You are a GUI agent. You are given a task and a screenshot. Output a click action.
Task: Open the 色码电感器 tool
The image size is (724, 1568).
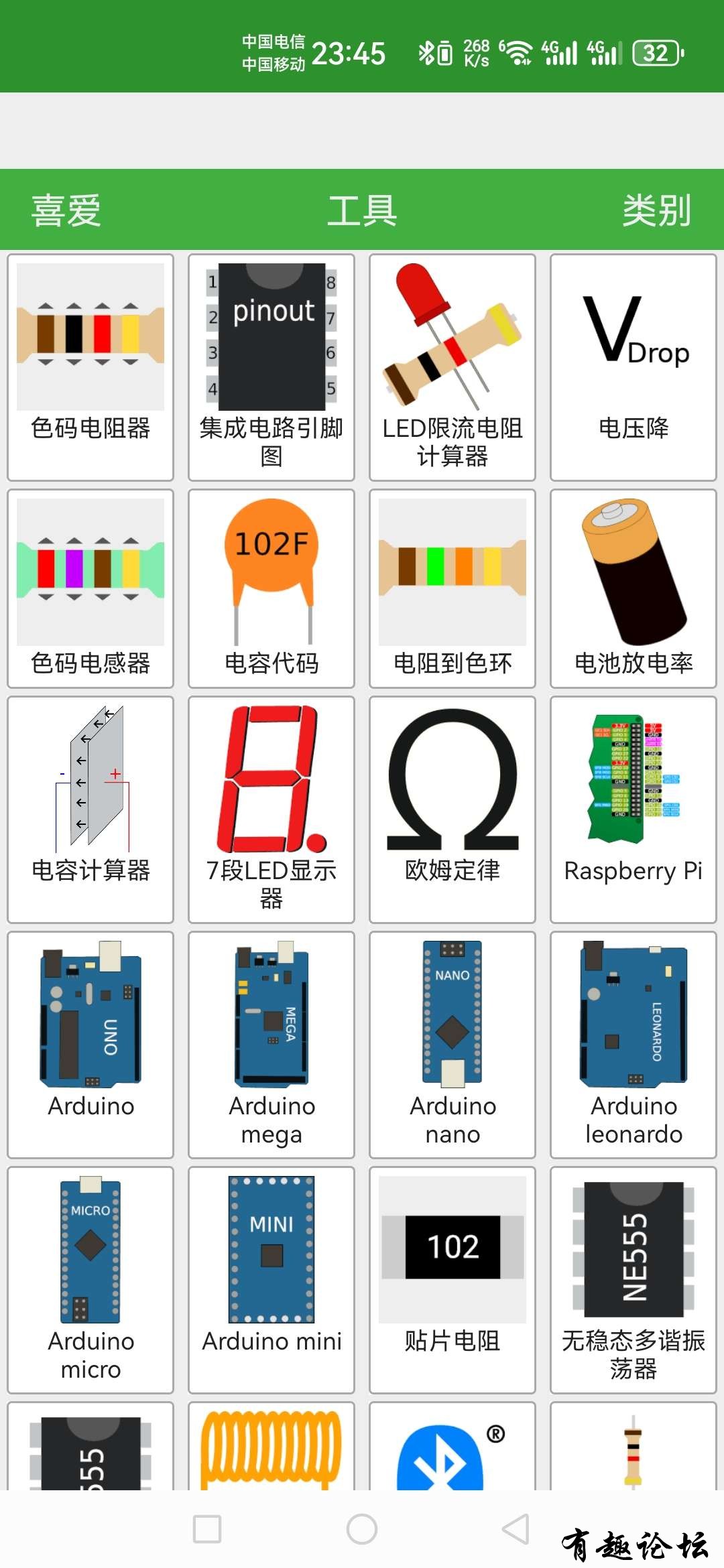pyautogui.click(x=90, y=588)
